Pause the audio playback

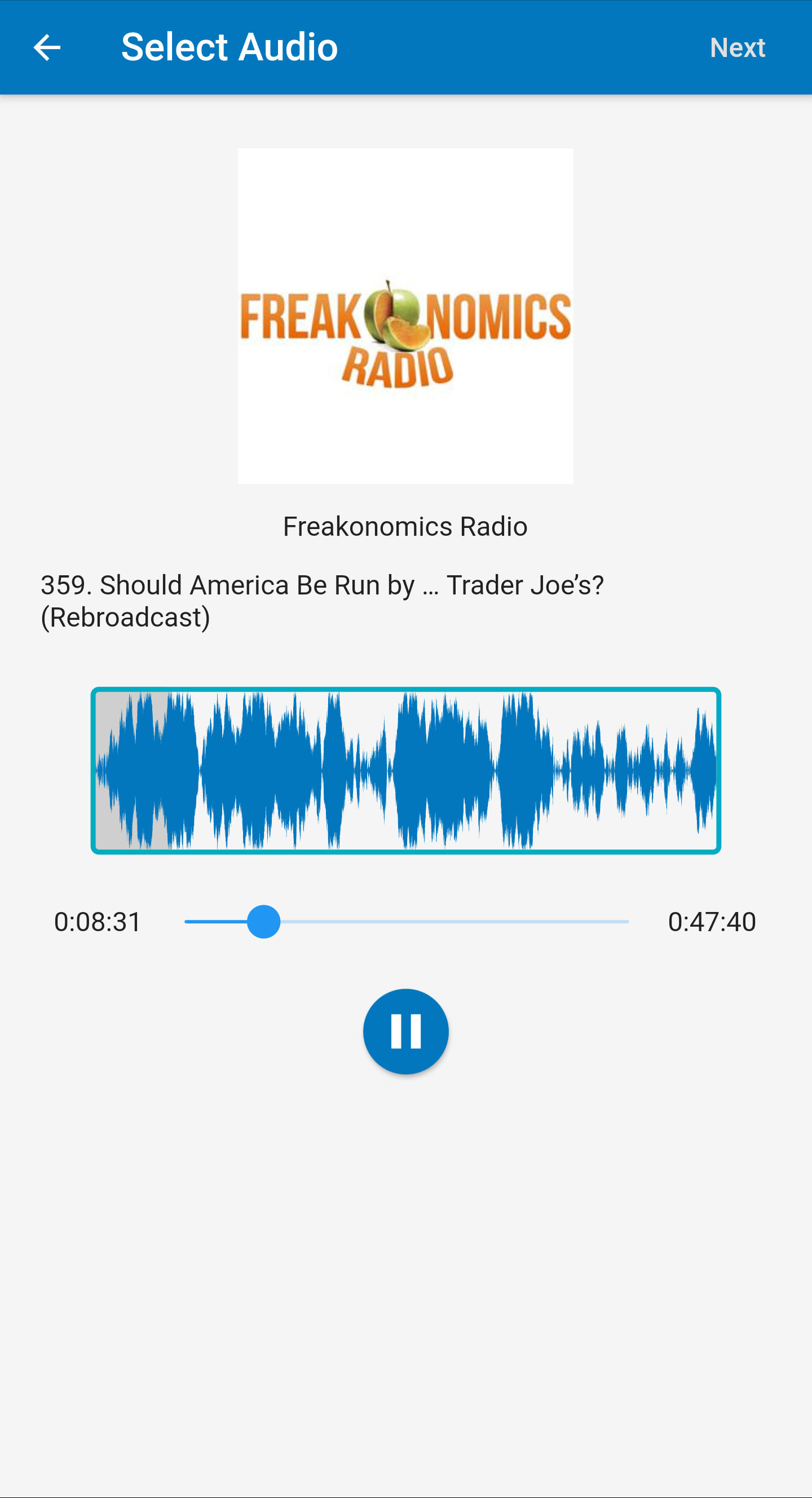(405, 1031)
